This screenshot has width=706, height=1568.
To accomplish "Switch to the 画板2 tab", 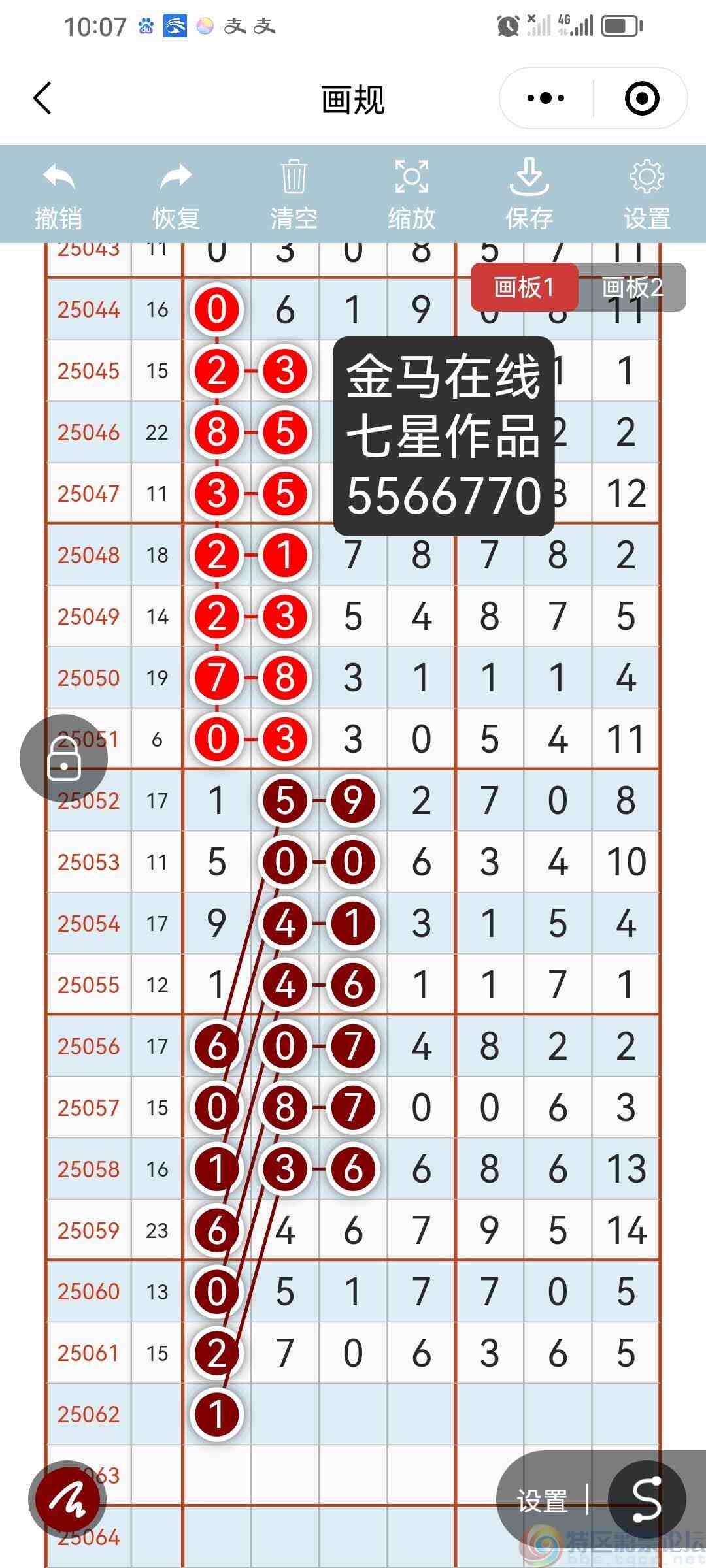I will click(x=632, y=287).
